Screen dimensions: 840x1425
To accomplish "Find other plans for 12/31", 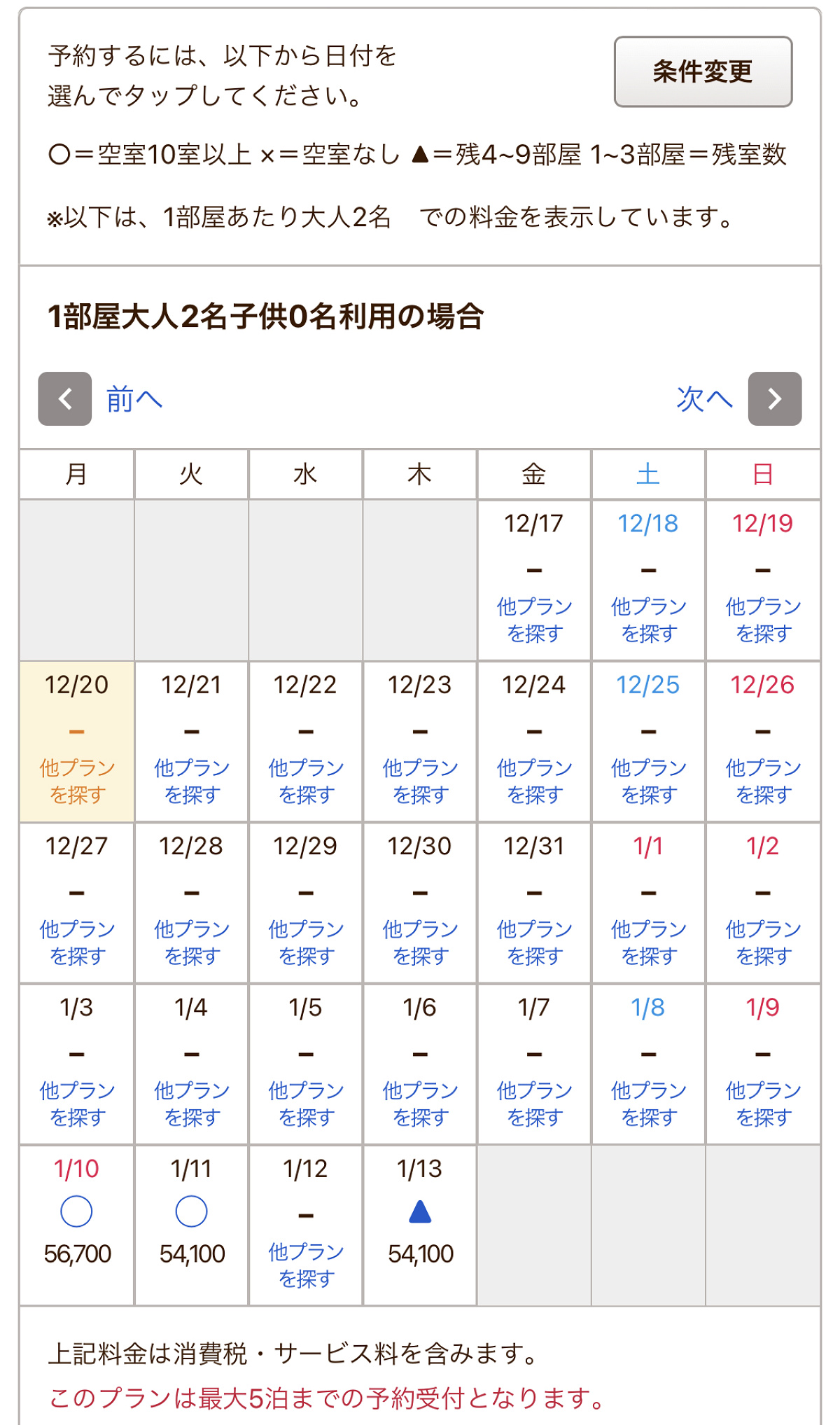I will [535, 942].
